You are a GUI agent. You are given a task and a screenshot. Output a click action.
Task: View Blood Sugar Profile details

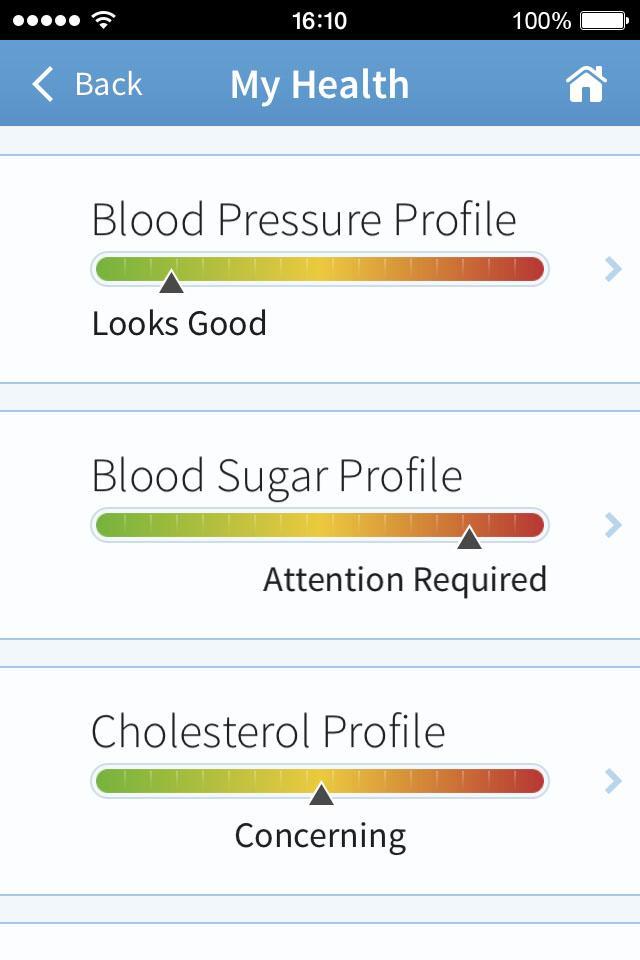pos(320,524)
